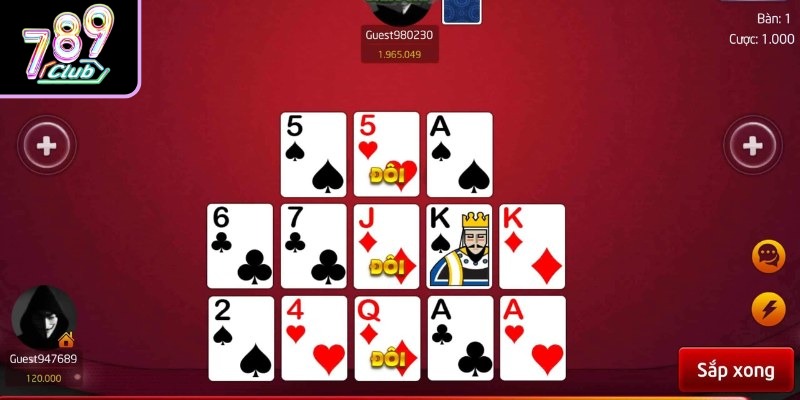The height and width of the screenshot is (400, 800).
Task: Tap the Sắp xong button
Action: click(735, 370)
